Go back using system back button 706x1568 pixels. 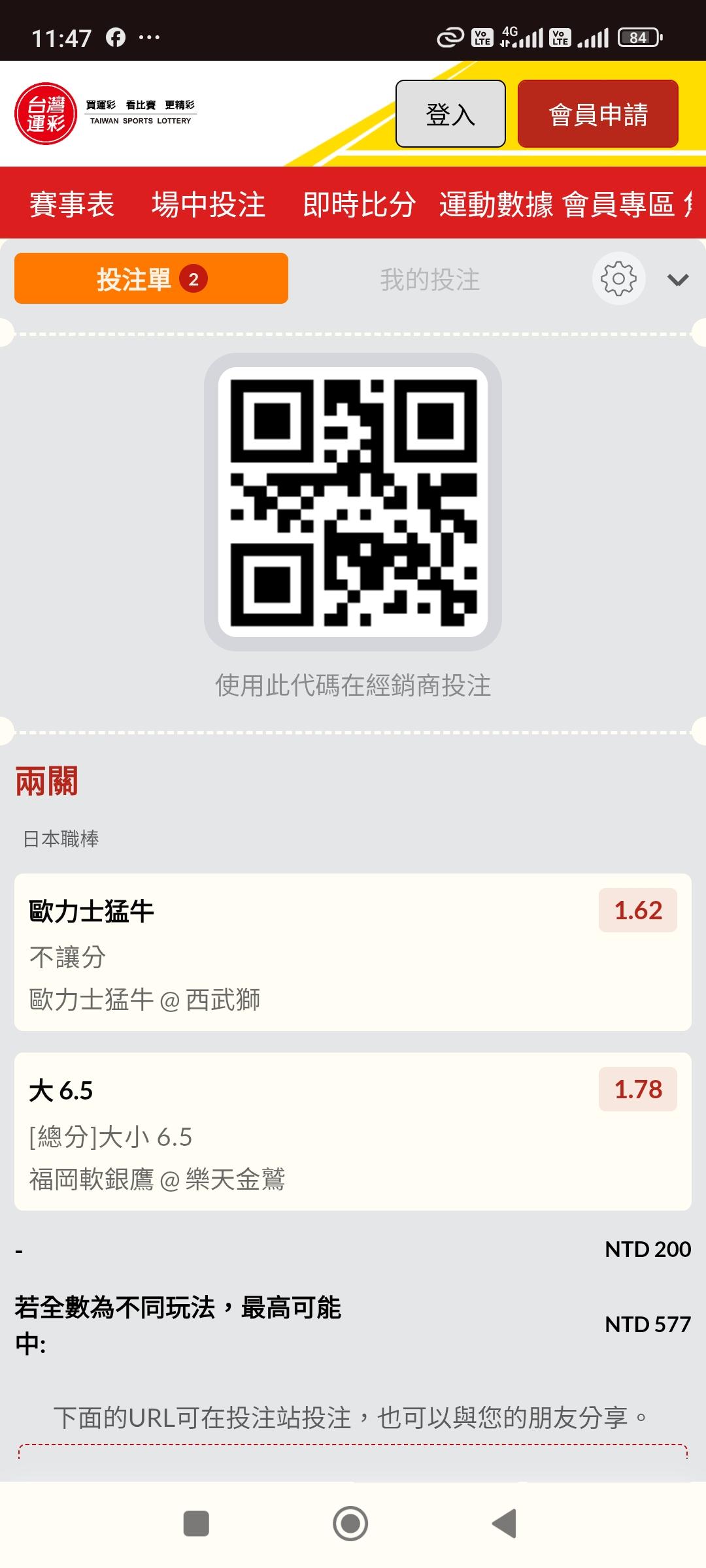[x=505, y=1524]
